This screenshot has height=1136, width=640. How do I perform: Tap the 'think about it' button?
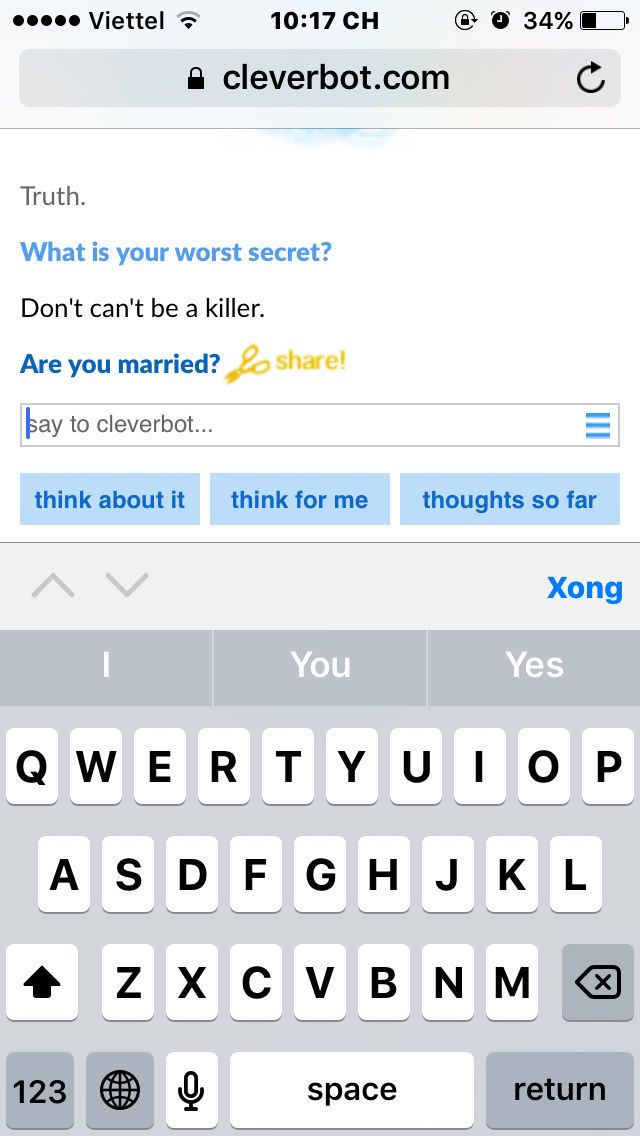(110, 500)
